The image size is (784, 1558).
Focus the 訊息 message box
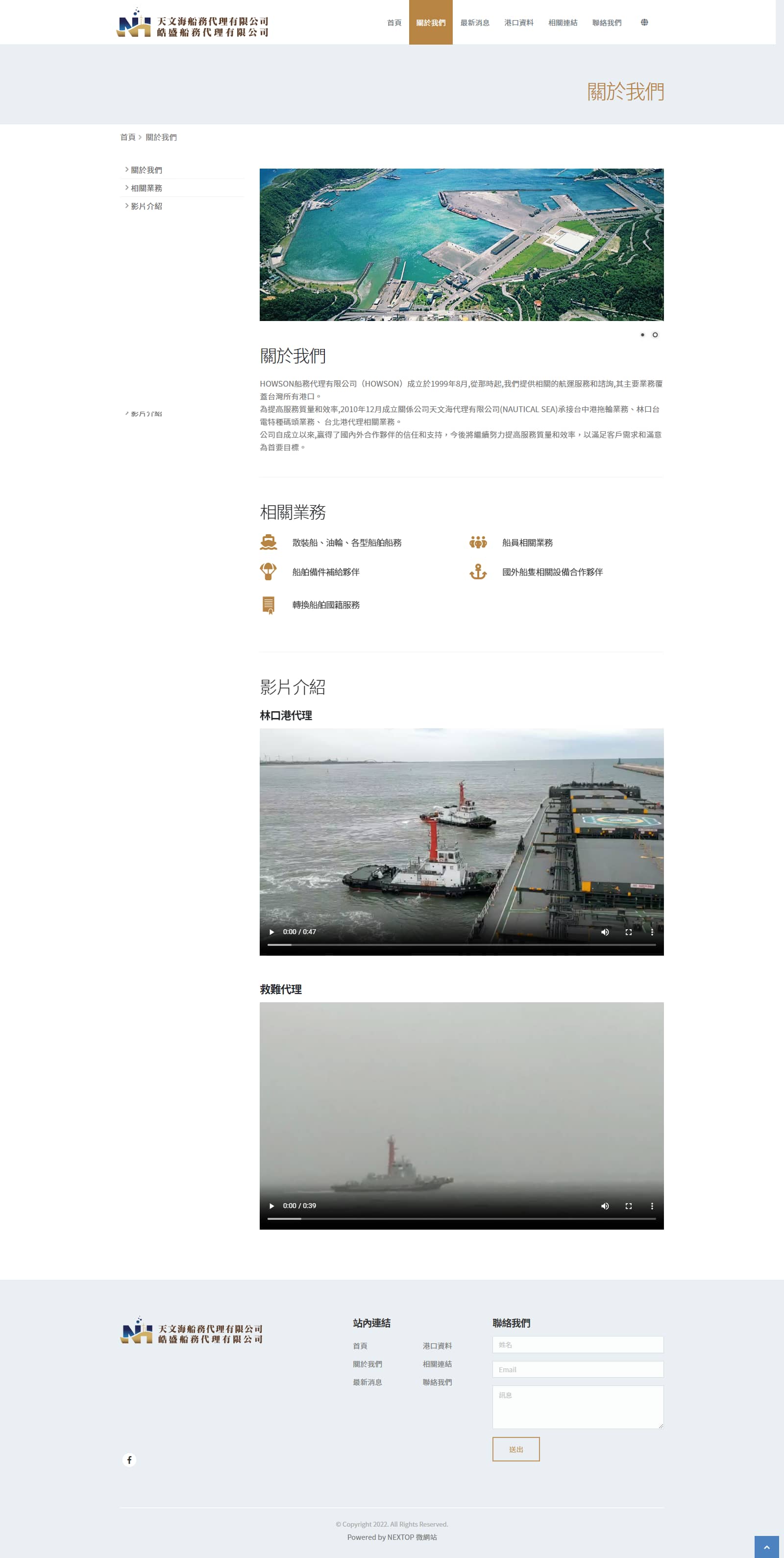(x=577, y=1407)
